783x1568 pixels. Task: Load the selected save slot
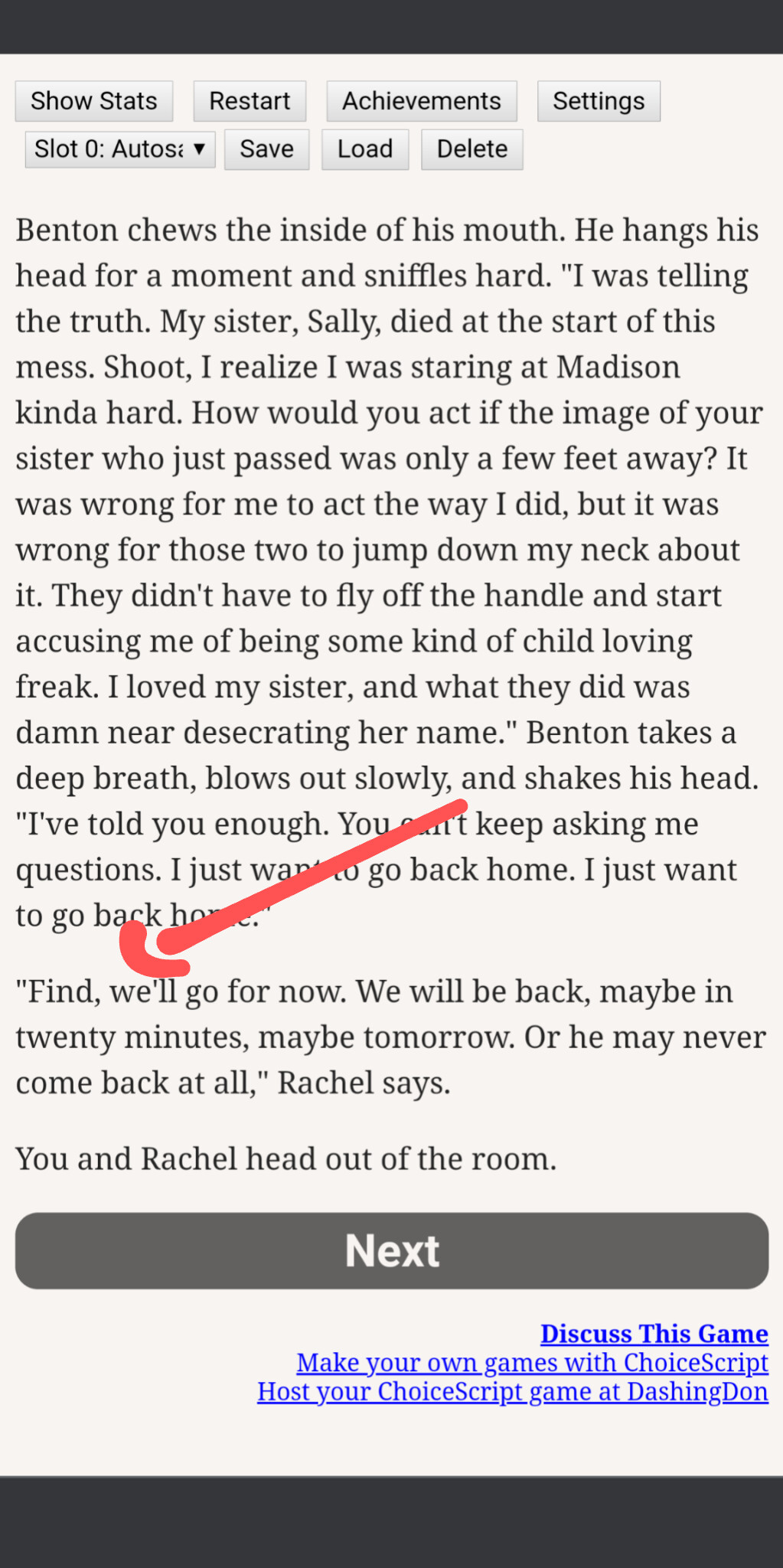coord(365,149)
